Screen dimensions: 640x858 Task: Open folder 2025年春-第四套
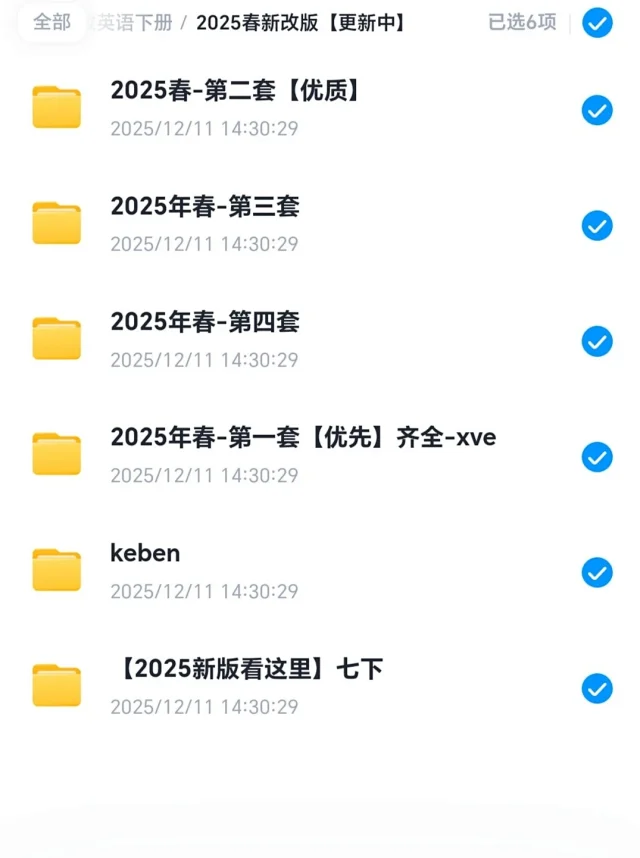[205, 322]
